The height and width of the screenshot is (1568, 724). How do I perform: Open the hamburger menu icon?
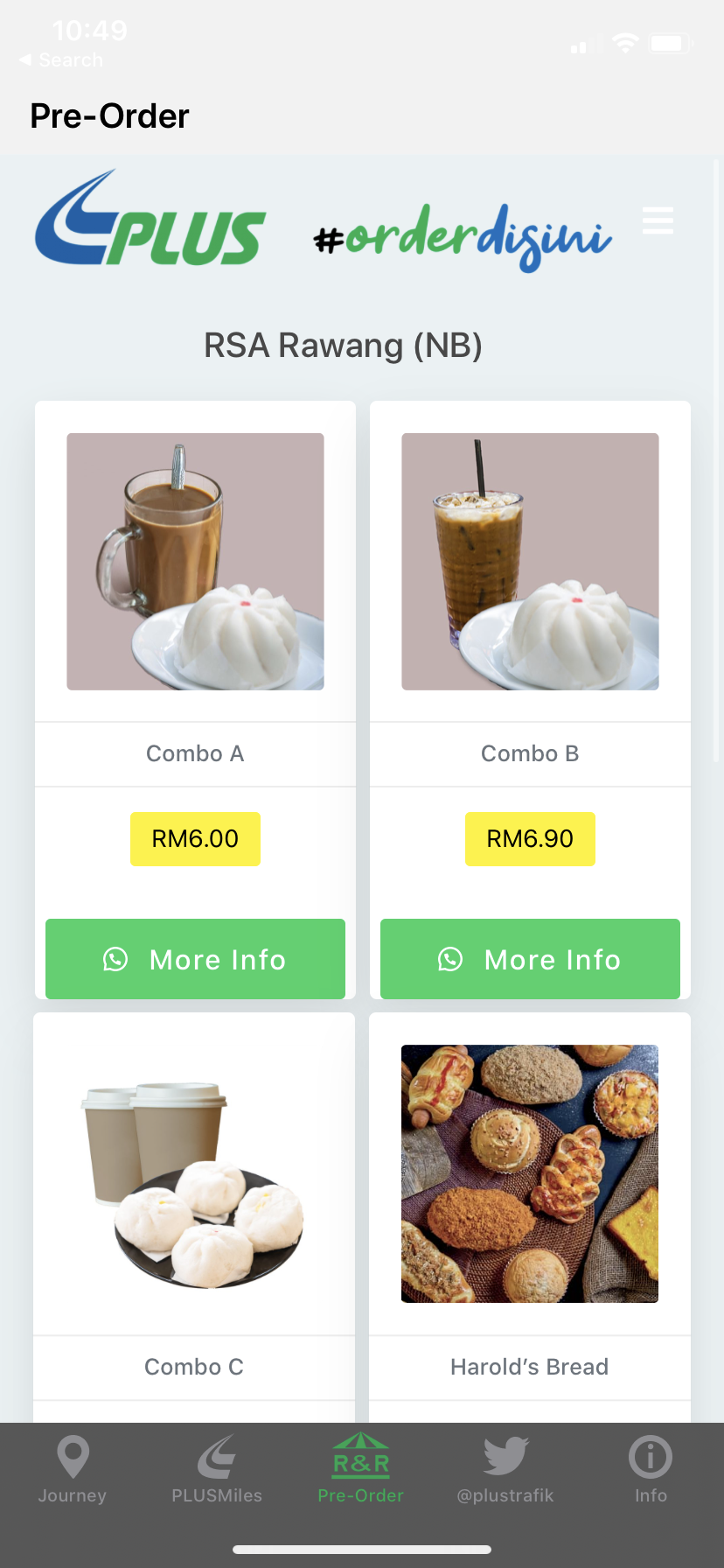click(658, 220)
